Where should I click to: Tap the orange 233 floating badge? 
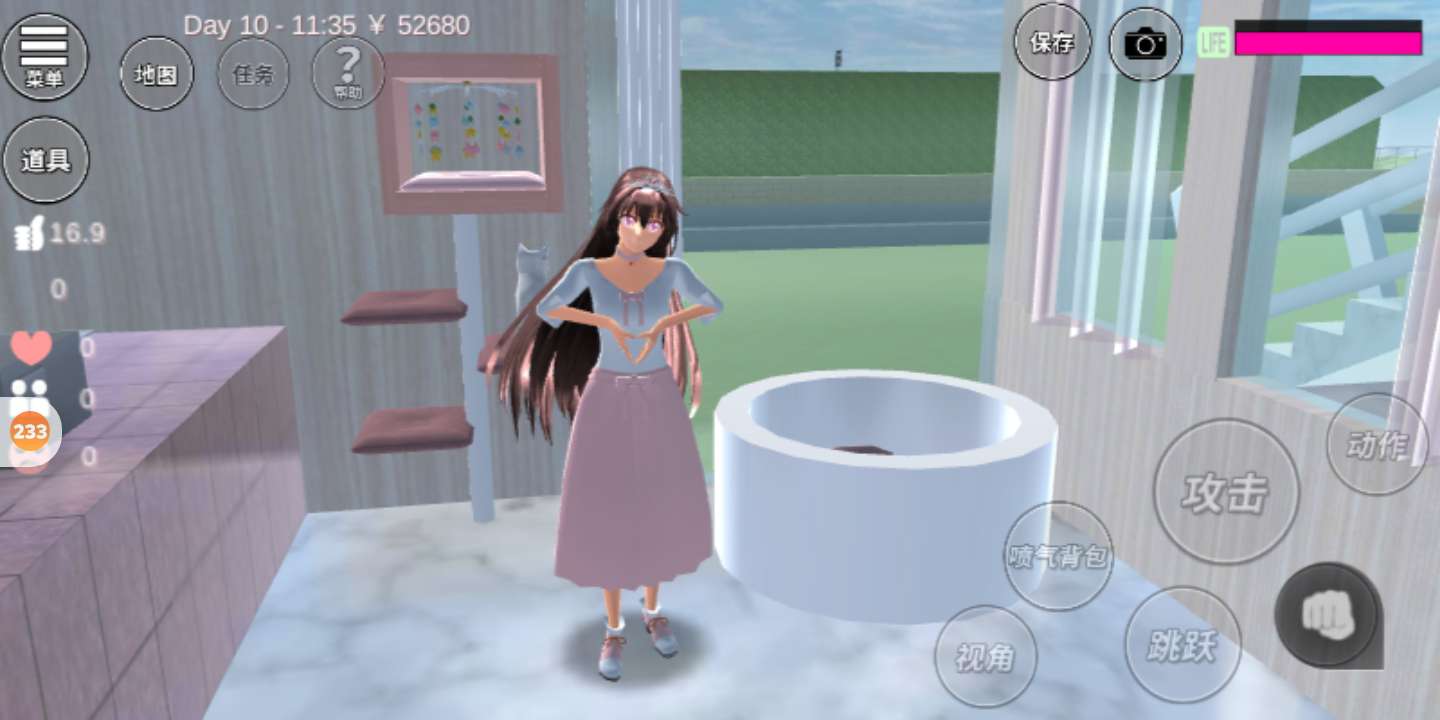29,432
